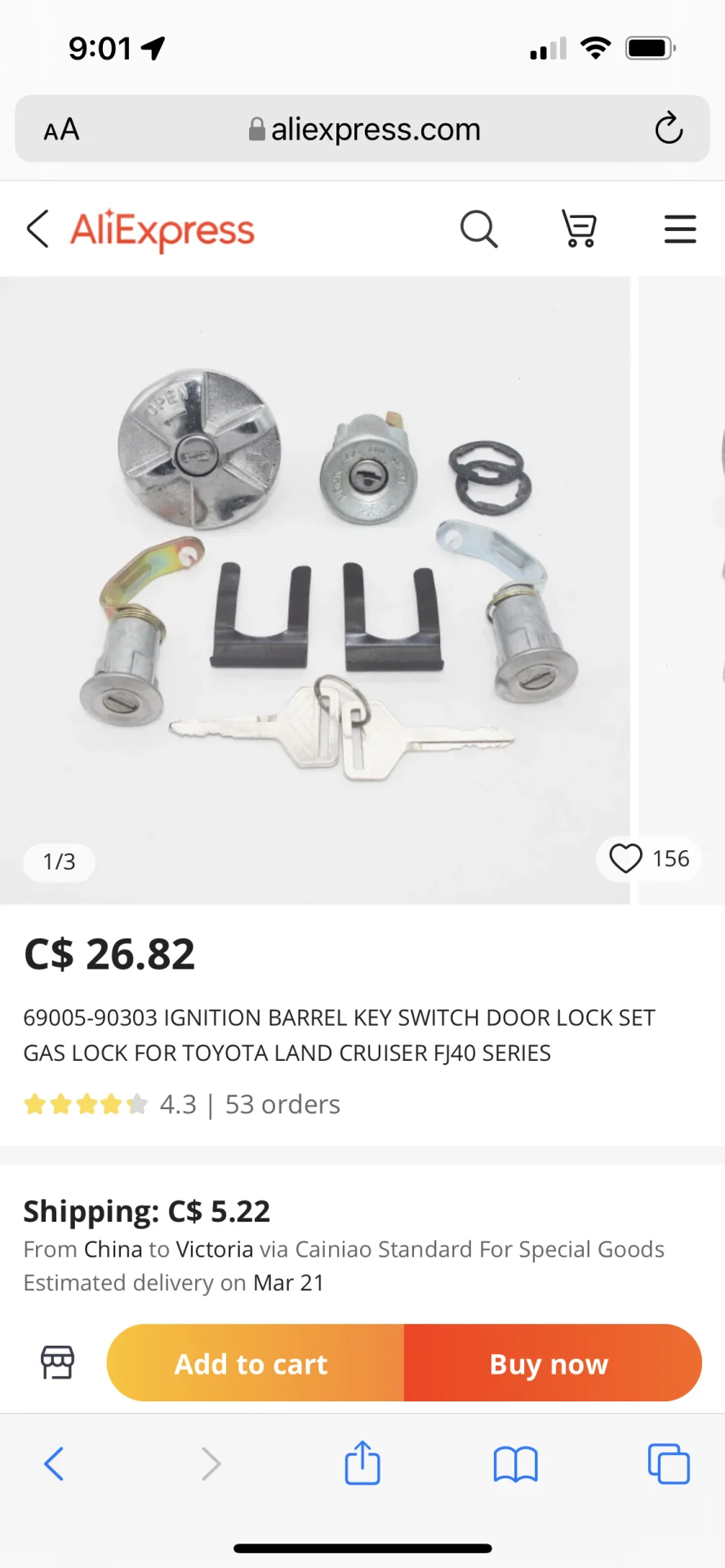This screenshot has height=1568, width=725.
Task: Open Safari bookmarks
Action: pyautogui.click(x=515, y=1463)
